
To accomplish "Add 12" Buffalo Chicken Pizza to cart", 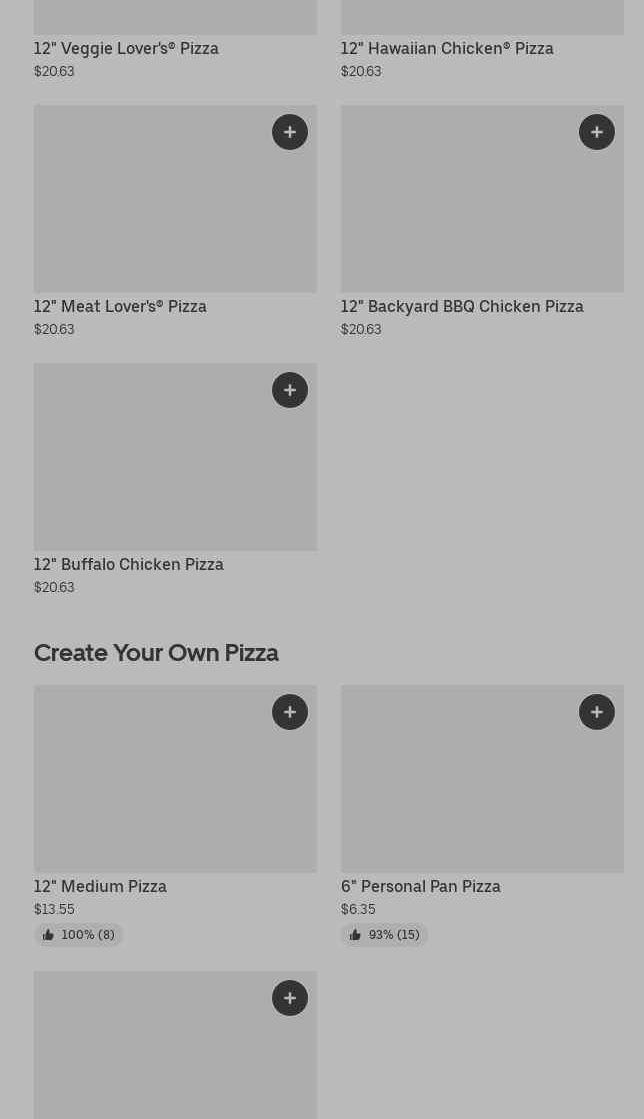I will 290,390.
